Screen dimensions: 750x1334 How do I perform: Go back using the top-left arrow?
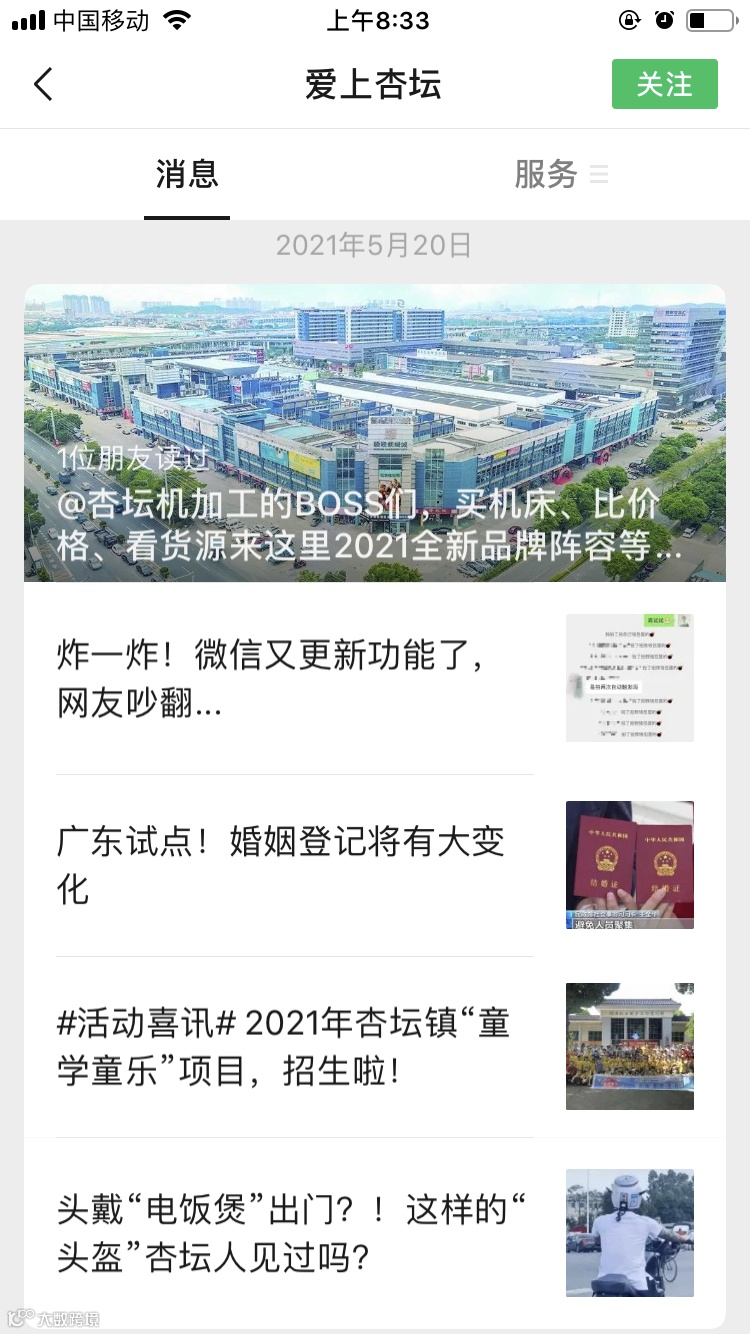pos(43,84)
